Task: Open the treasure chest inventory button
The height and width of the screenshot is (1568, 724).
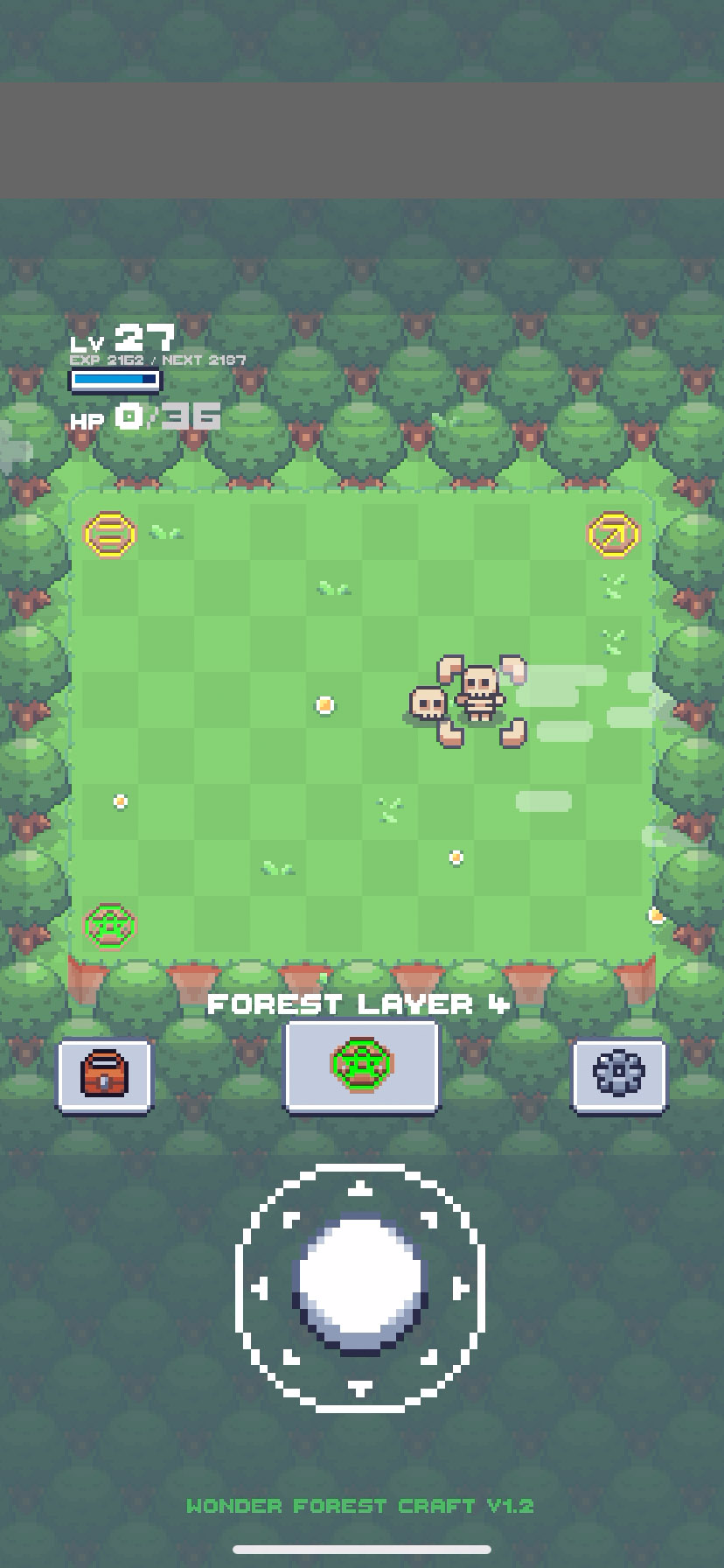Action: 105,1074
